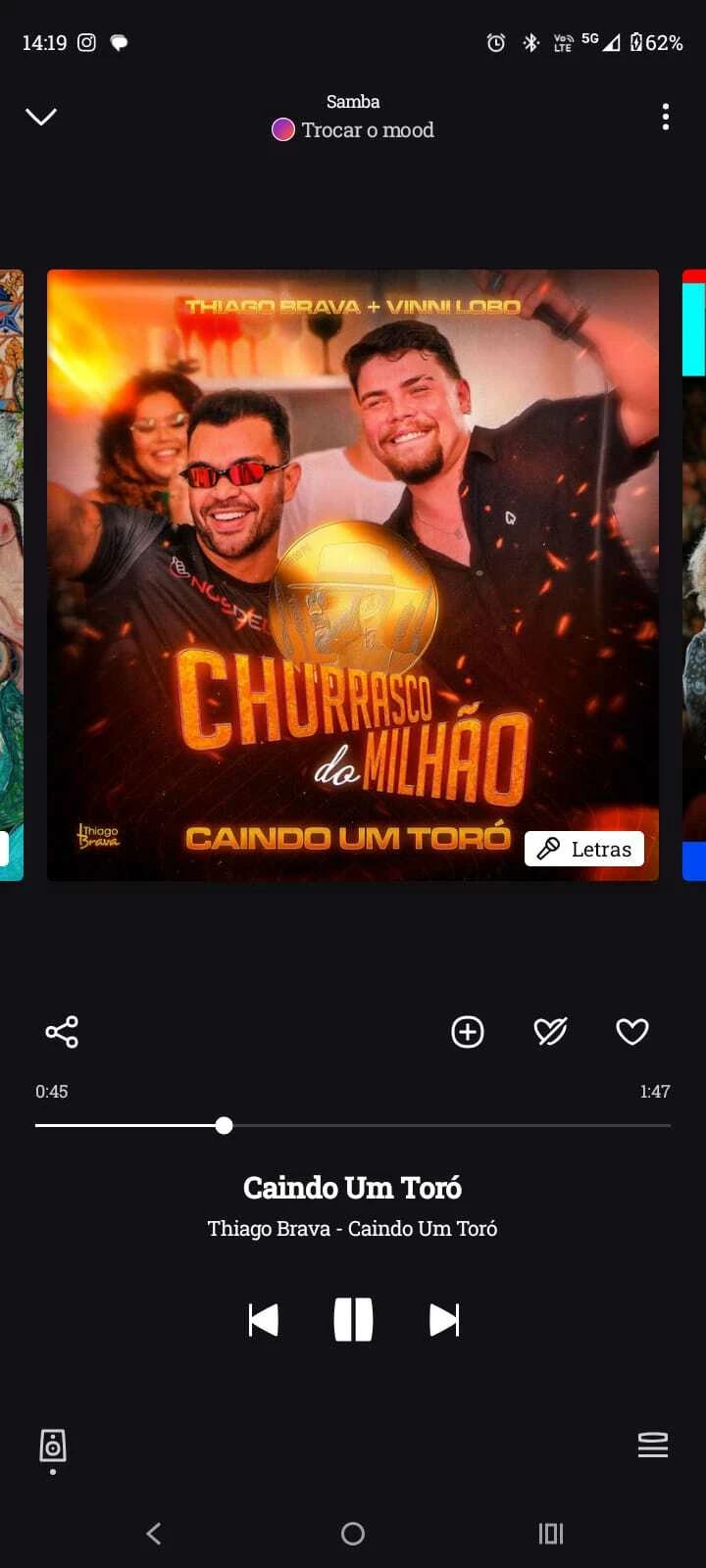Mark the song as disliked
The width and height of the screenshot is (706, 1568).
tap(550, 1032)
